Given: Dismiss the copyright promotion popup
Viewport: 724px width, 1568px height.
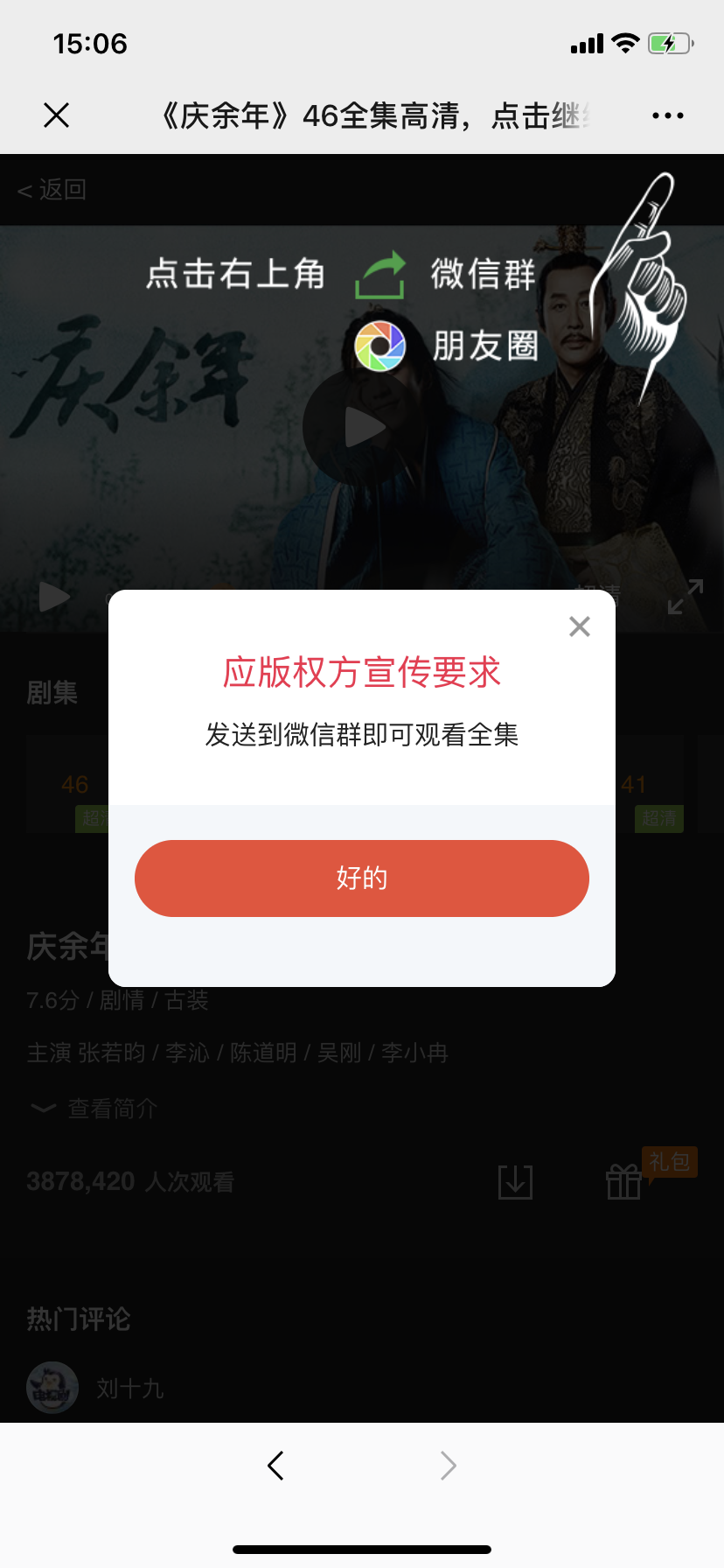Looking at the screenshot, I should point(580,626).
